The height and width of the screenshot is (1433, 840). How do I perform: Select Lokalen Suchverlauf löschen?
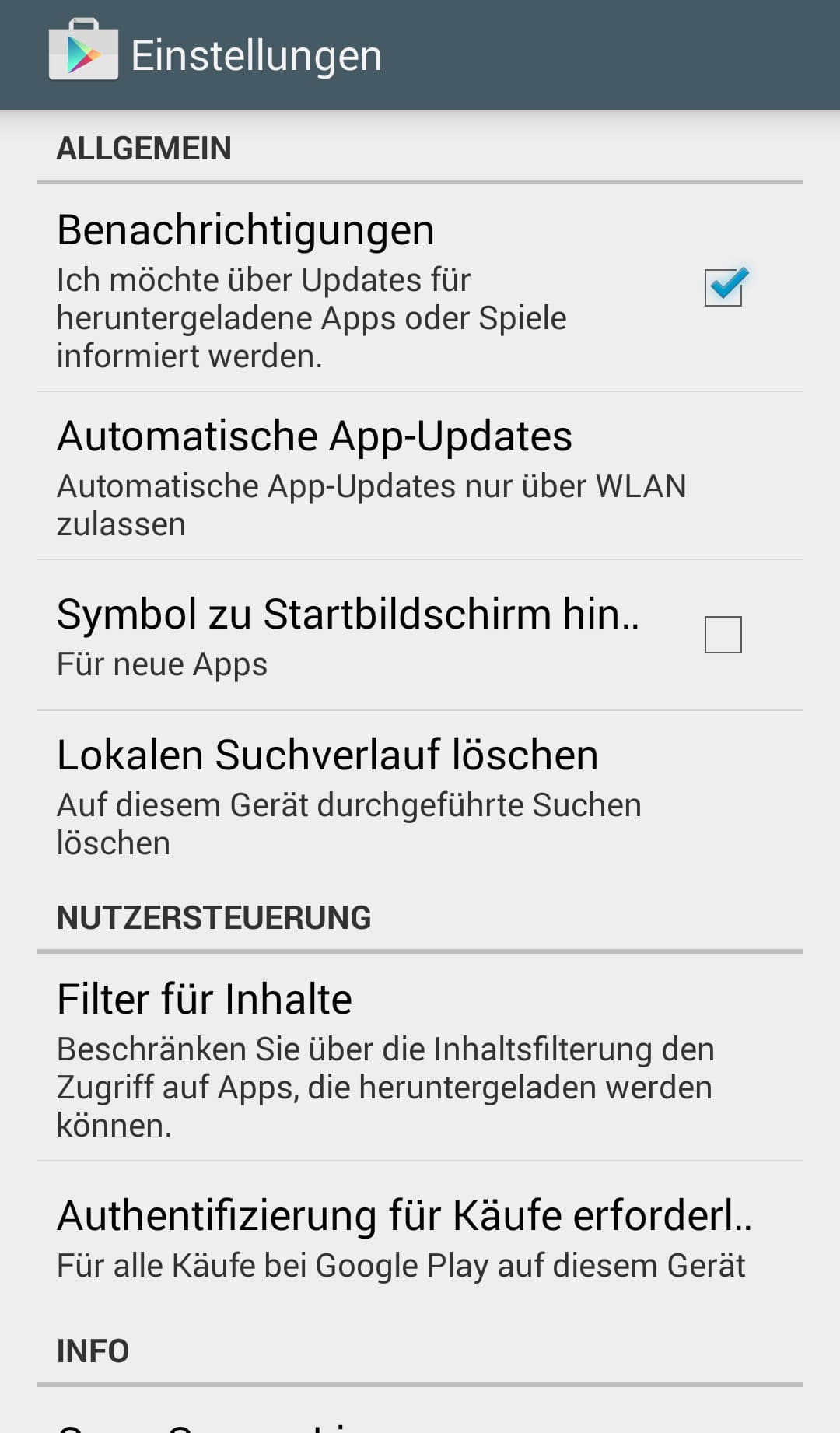point(420,795)
